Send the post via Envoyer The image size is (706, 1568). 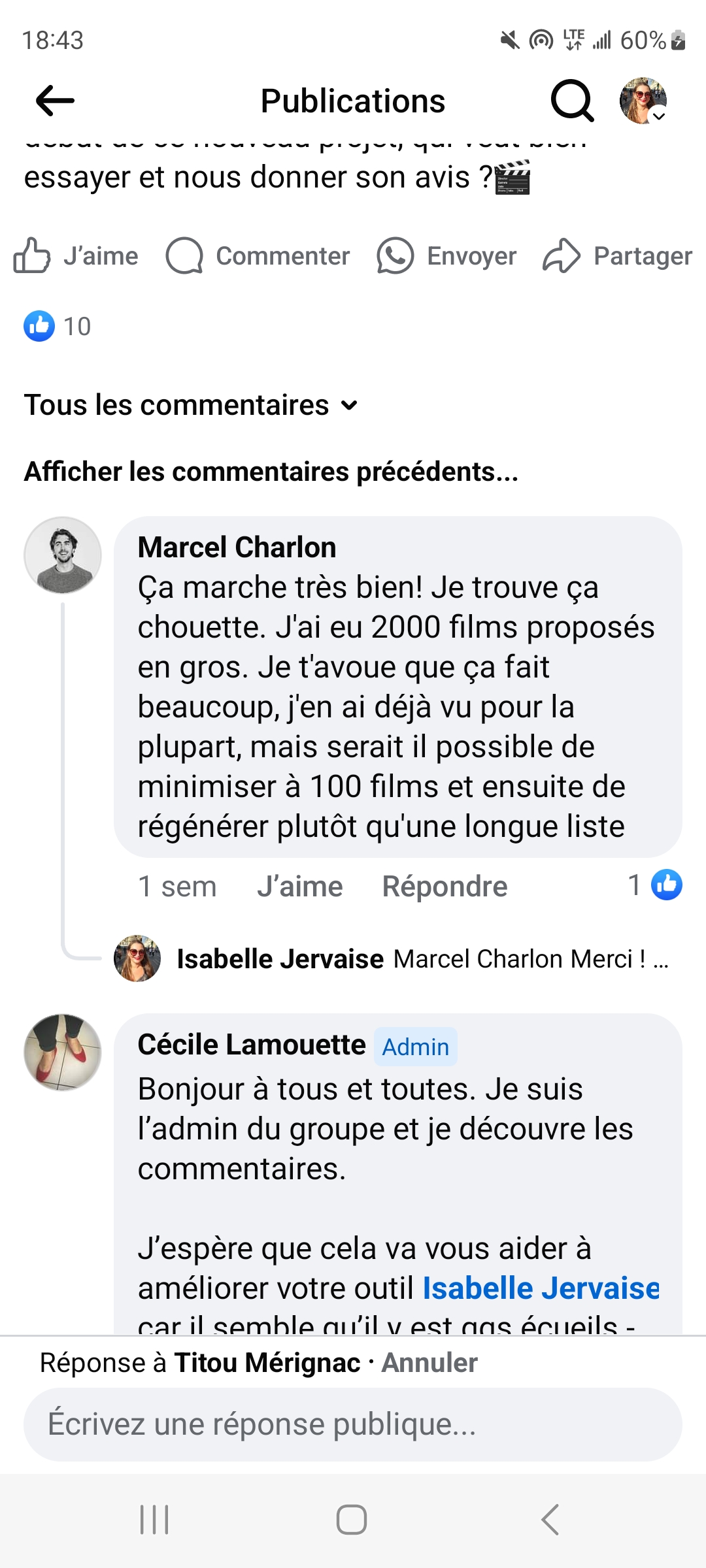click(x=447, y=256)
